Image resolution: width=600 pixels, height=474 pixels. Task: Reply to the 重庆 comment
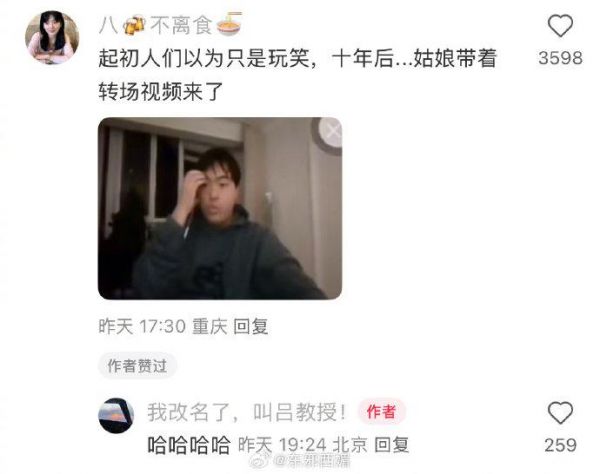[x=251, y=326]
